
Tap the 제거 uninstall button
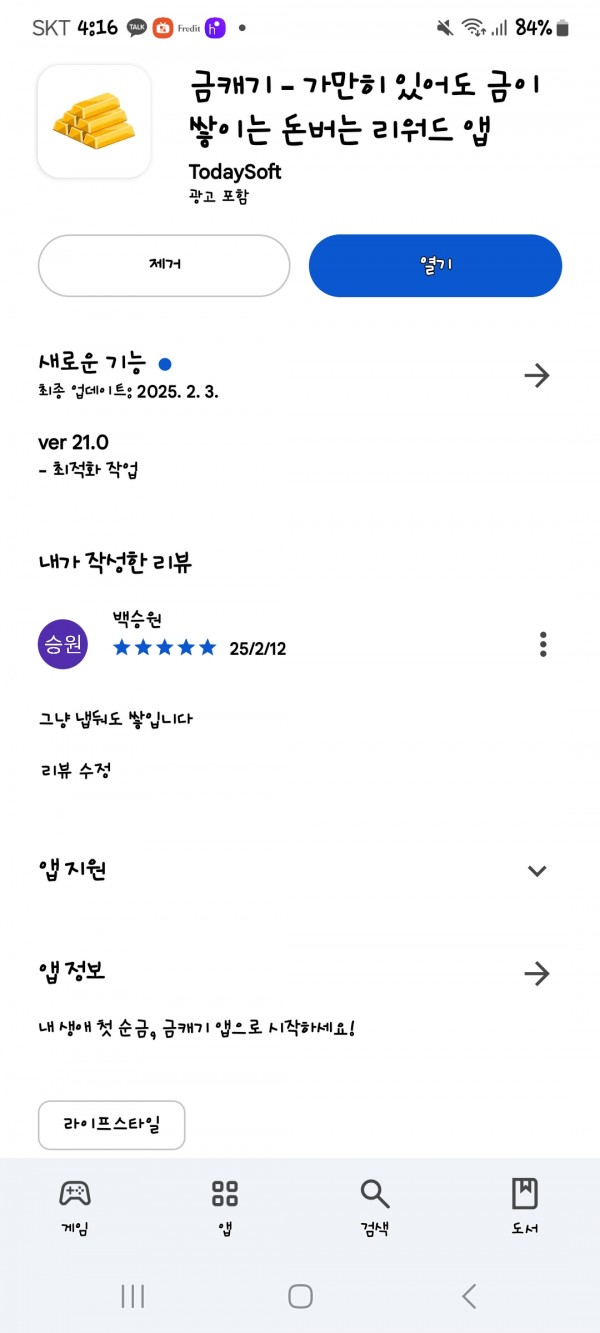(164, 266)
